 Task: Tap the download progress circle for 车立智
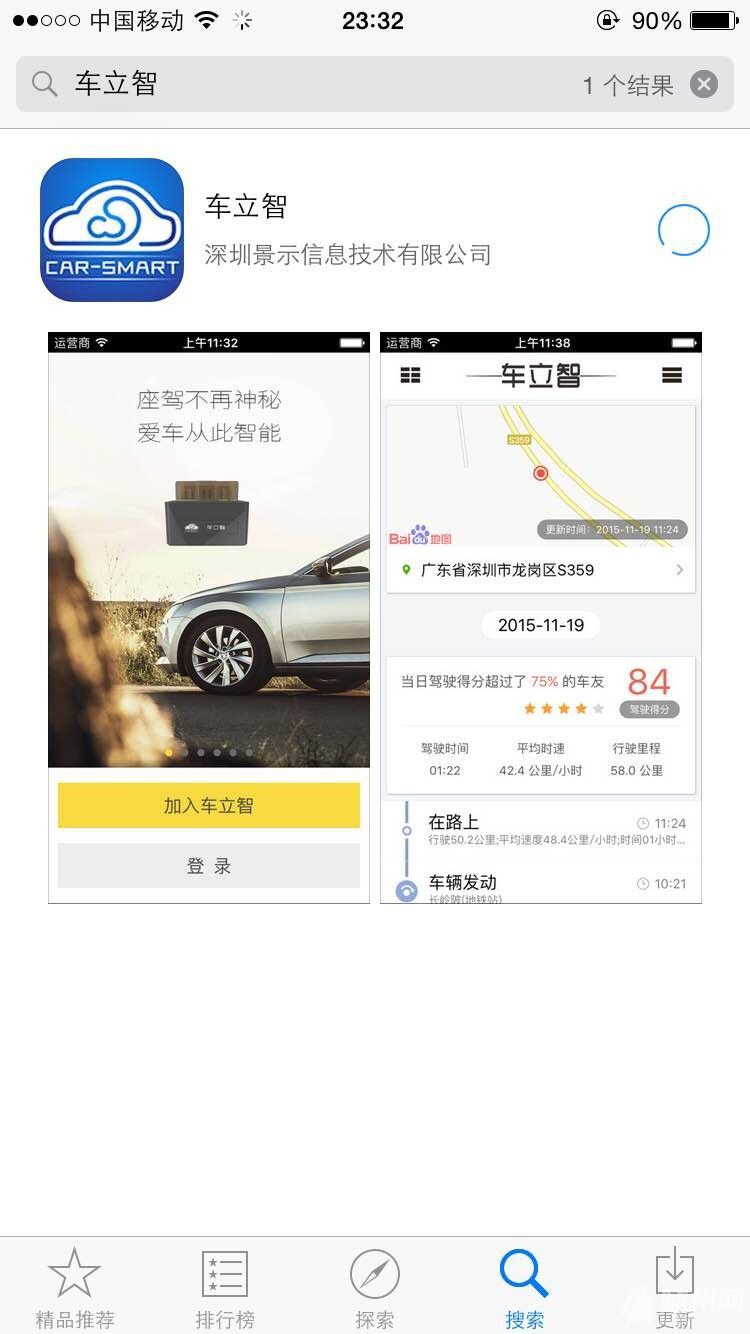pos(684,230)
